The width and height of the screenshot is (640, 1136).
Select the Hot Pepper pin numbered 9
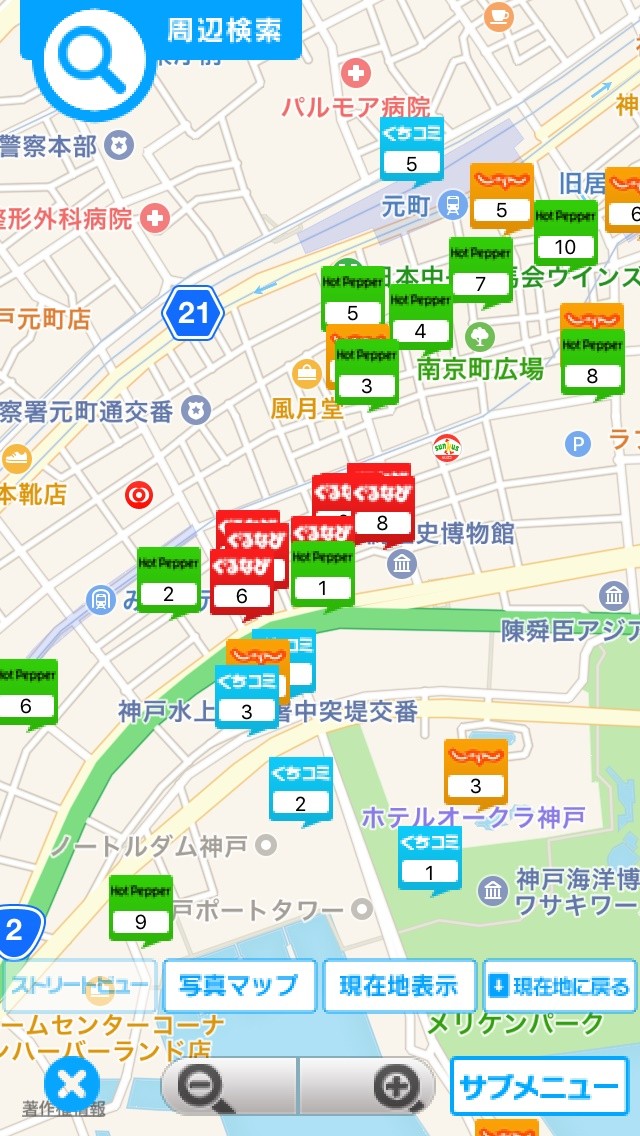pos(140,909)
